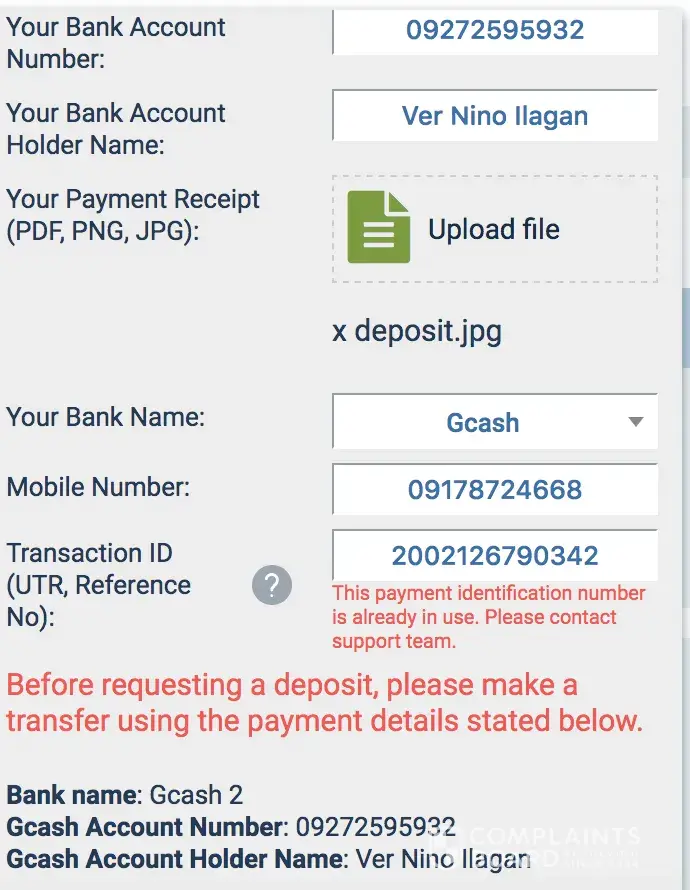Edit the Bank Account Number field
This screenshot has width=690, height=890.
pos(495,31)
